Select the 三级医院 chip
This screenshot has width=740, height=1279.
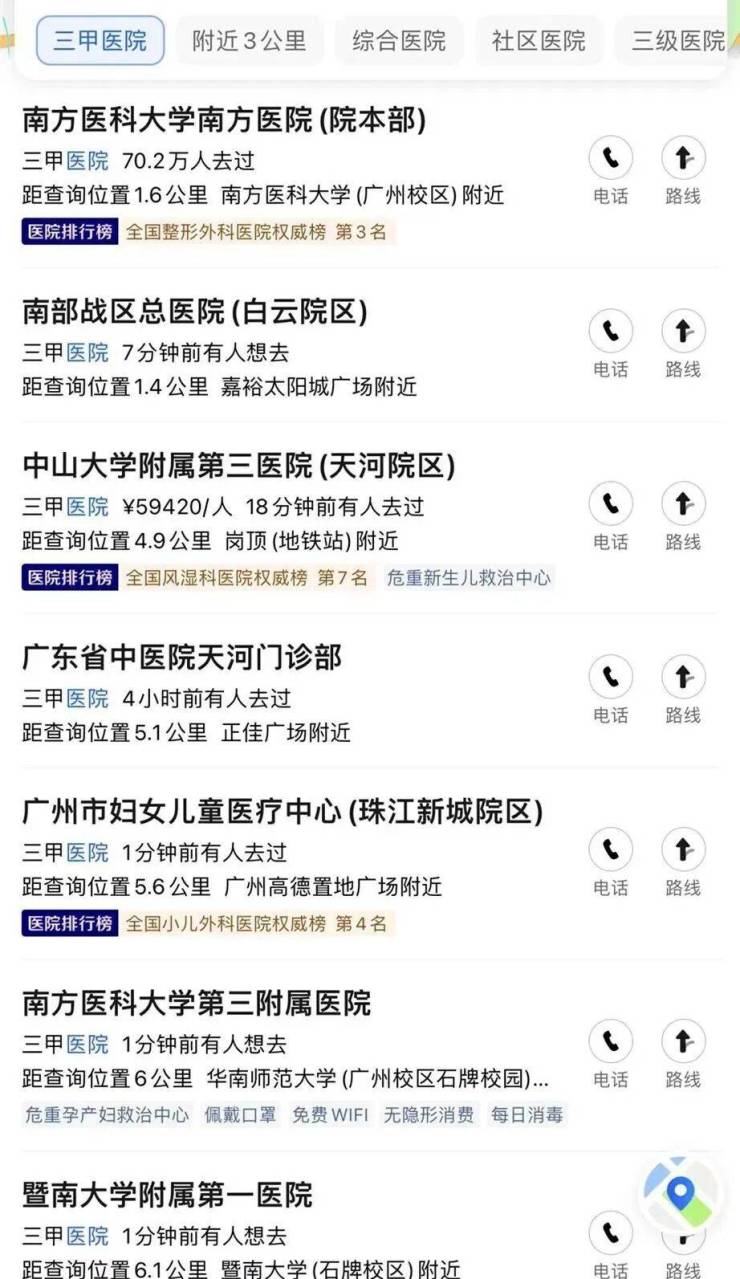click(x=678, y=41)
